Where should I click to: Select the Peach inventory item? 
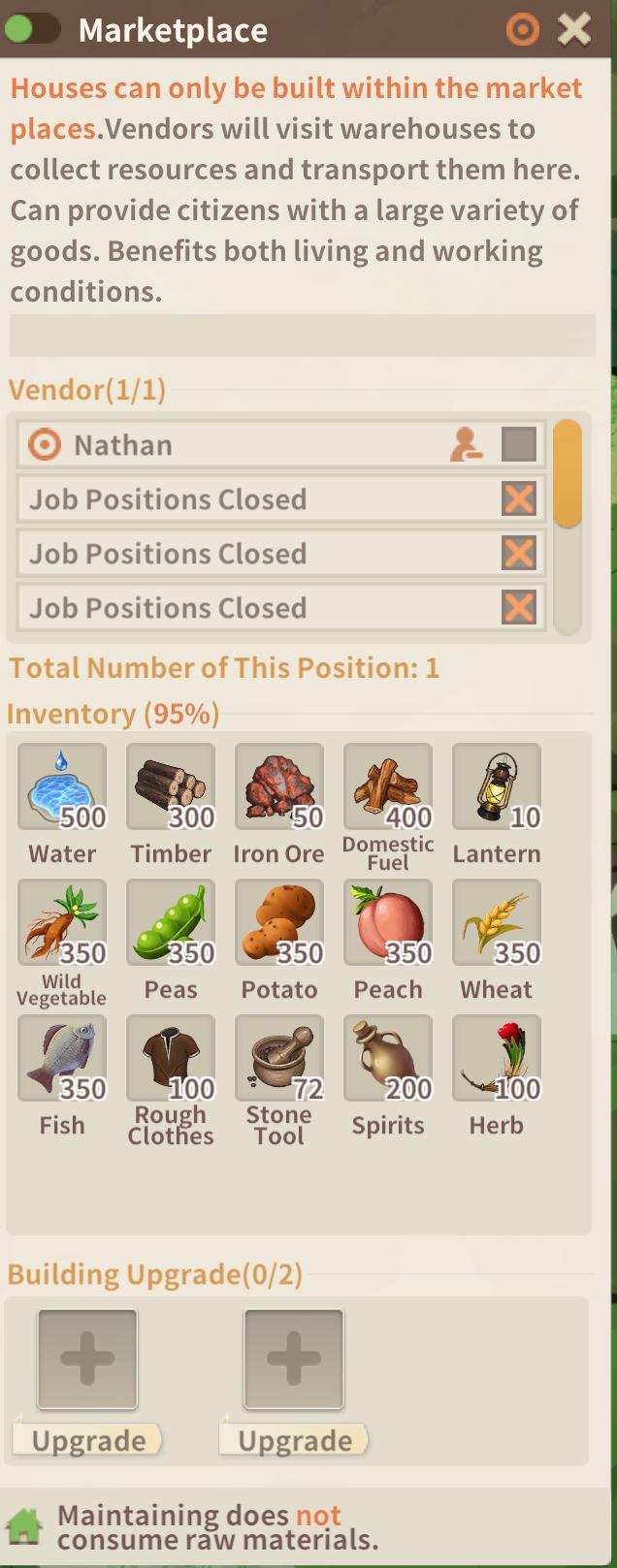coord(388,922)
